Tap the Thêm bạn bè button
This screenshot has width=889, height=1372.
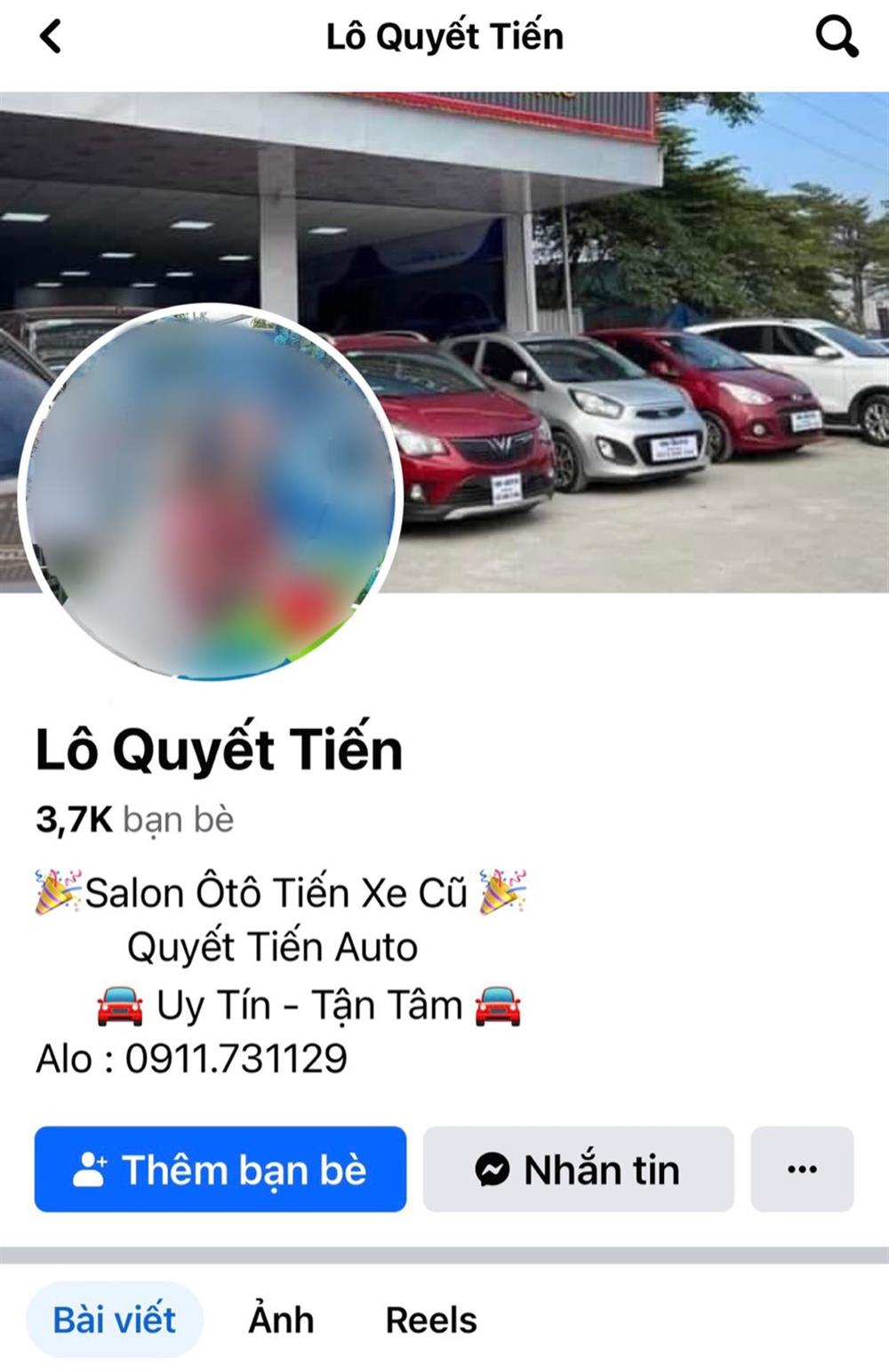tap(220, 1169)
